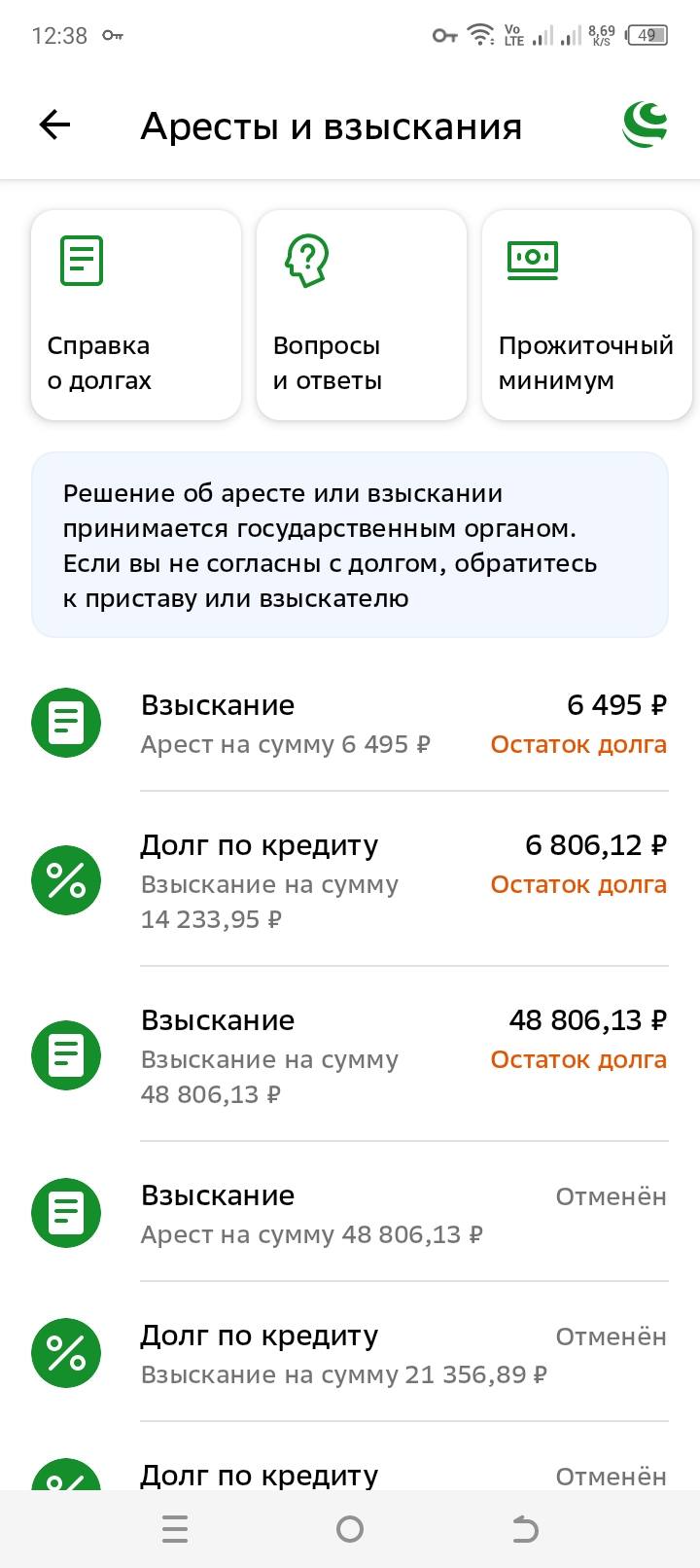This screenshot has height=1568, width=700.
Task: Select the document icon above Справка о долгах
Action: click(81, 261)
